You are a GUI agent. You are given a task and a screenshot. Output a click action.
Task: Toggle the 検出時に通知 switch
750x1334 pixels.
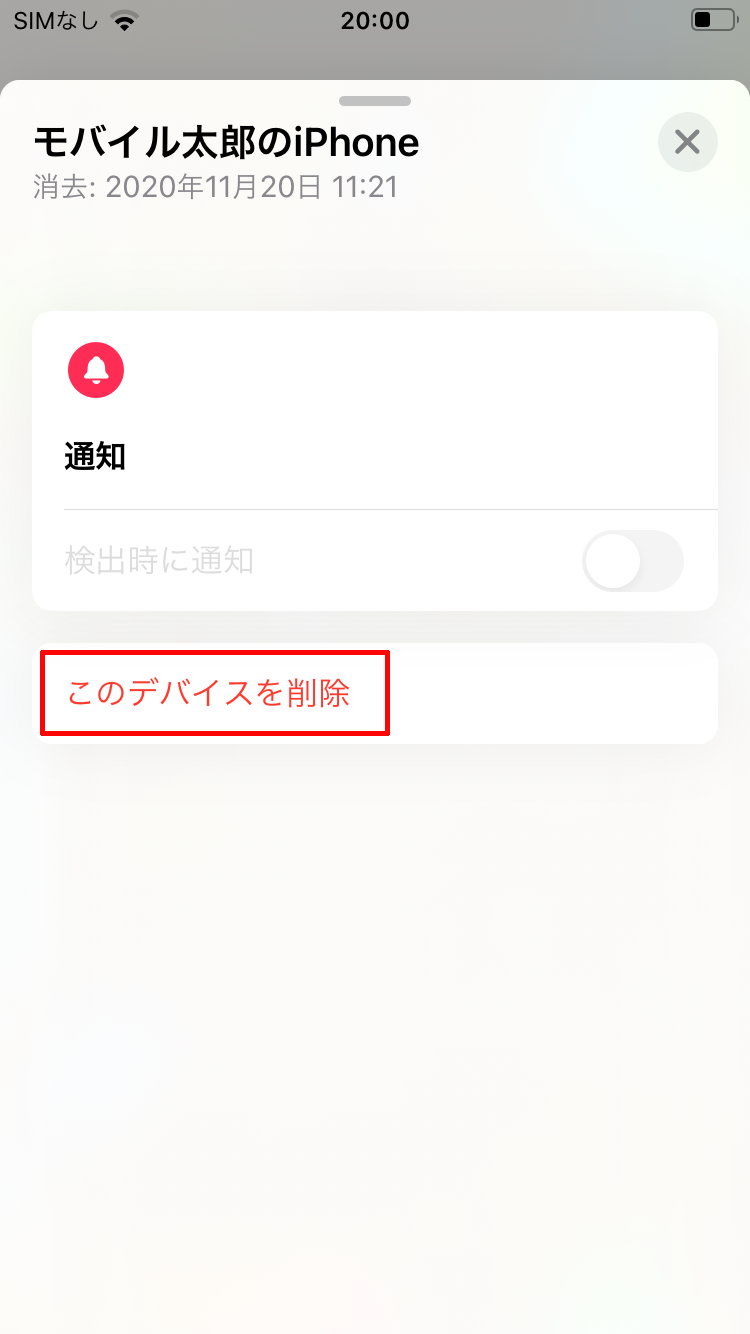pyautogui.click(x=633, y=561)
